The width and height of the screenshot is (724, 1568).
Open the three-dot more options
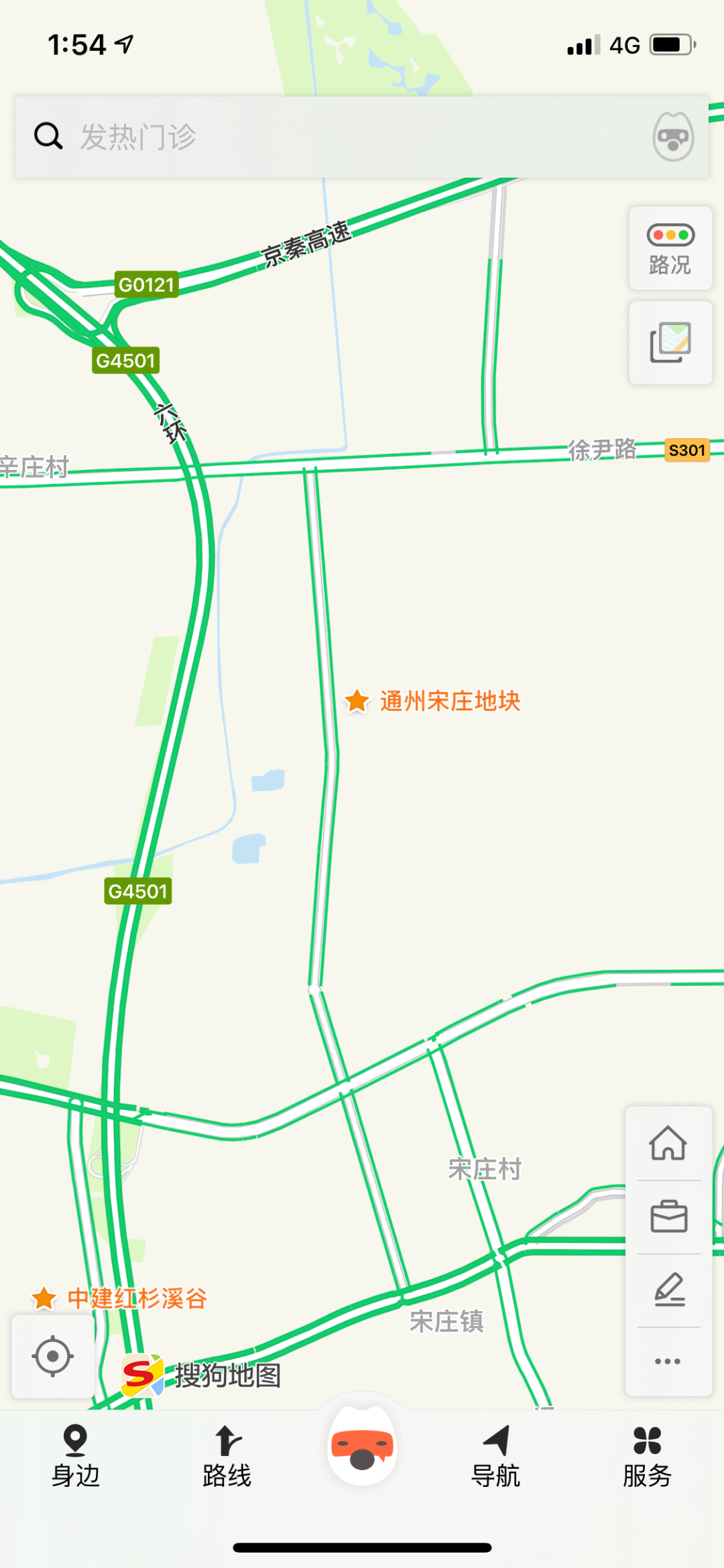668,1361
